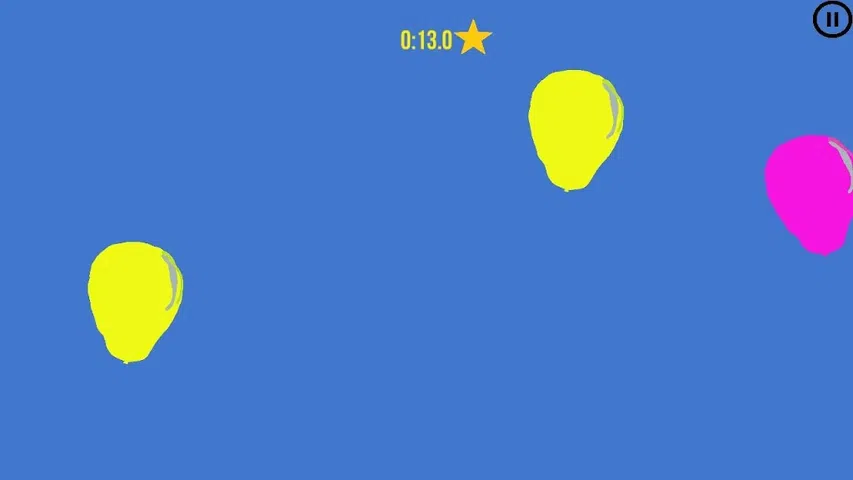Pause the game
The image size is (853, 480).
pyautogui.click(x=831, y=19)
